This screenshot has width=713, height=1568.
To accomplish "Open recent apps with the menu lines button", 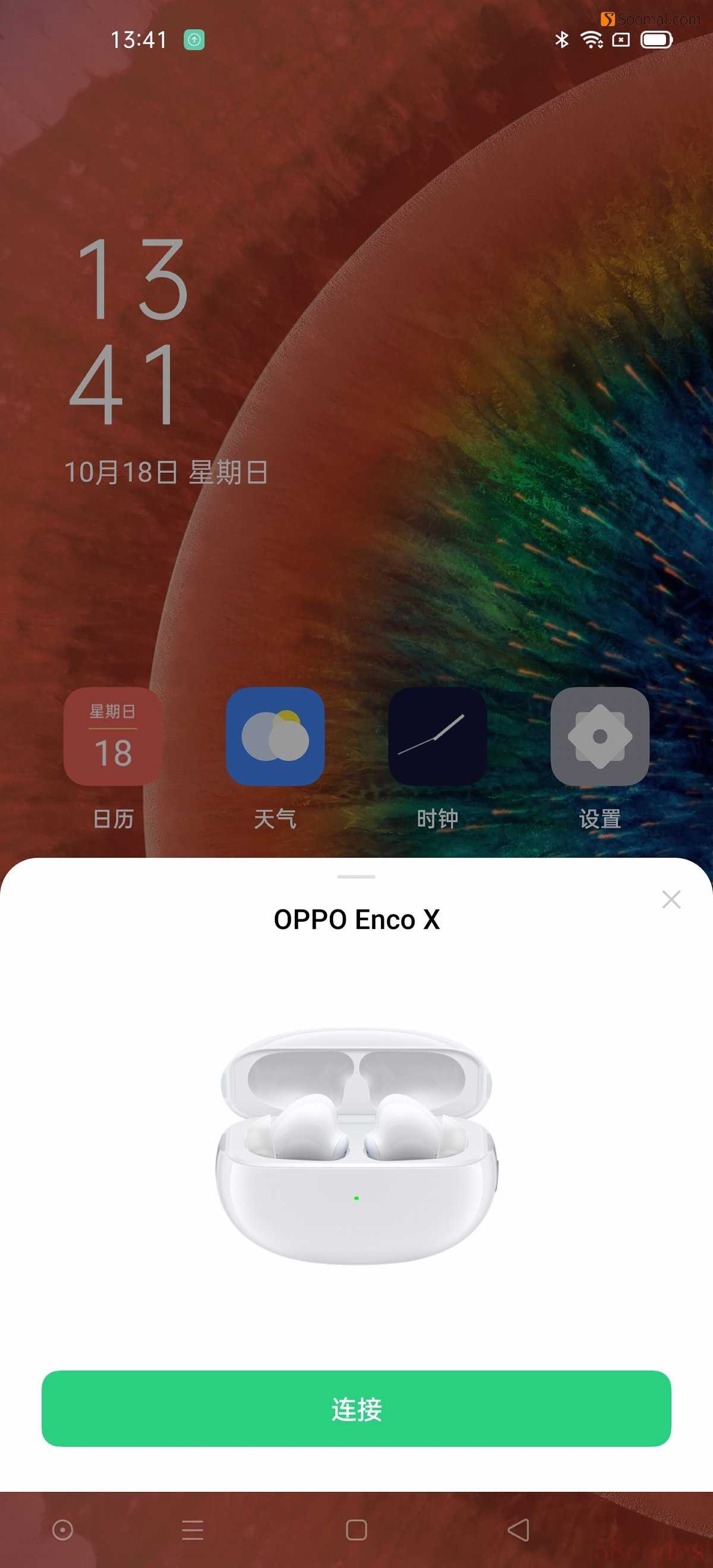I will point(193,1529).
